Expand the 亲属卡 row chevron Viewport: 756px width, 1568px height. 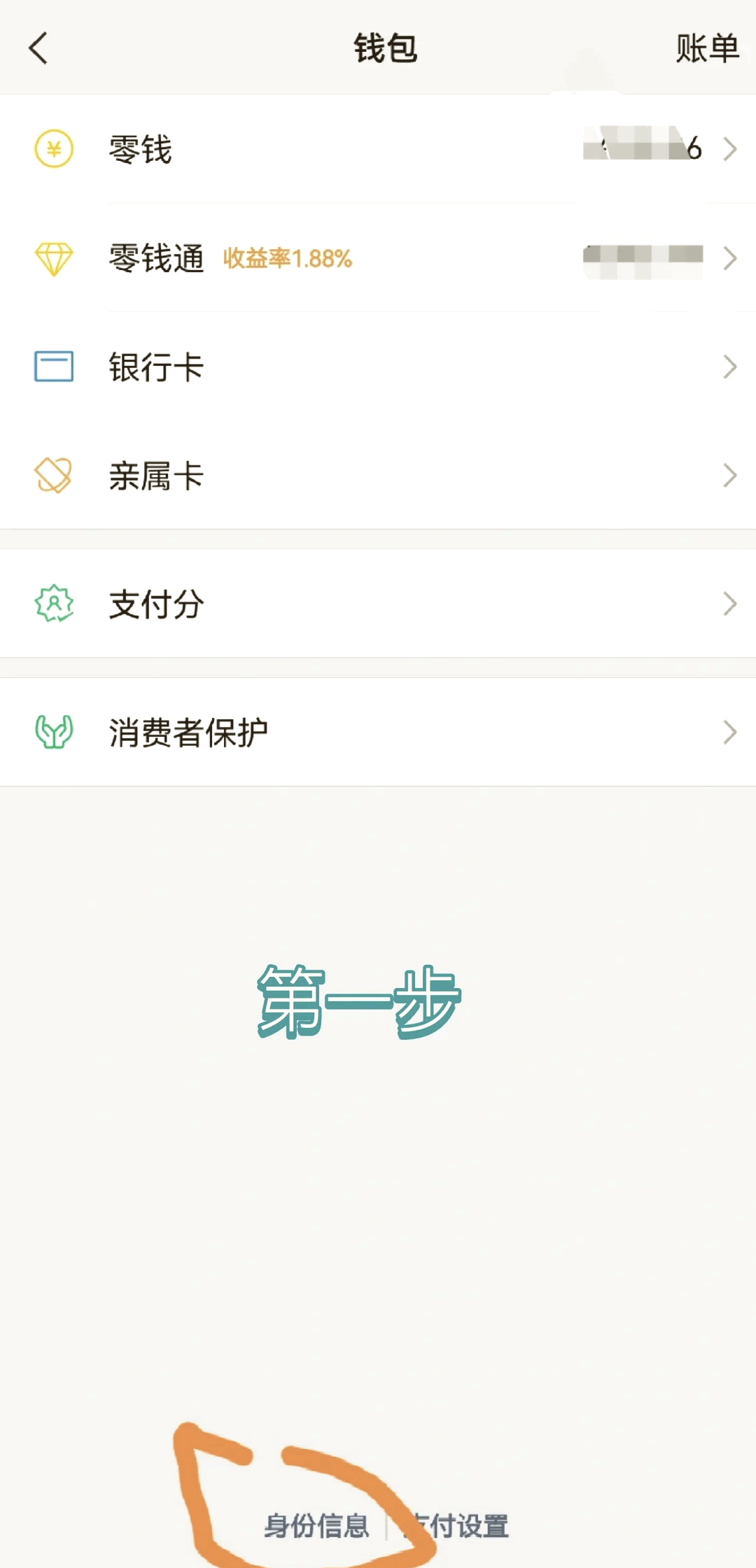(730, 476)
